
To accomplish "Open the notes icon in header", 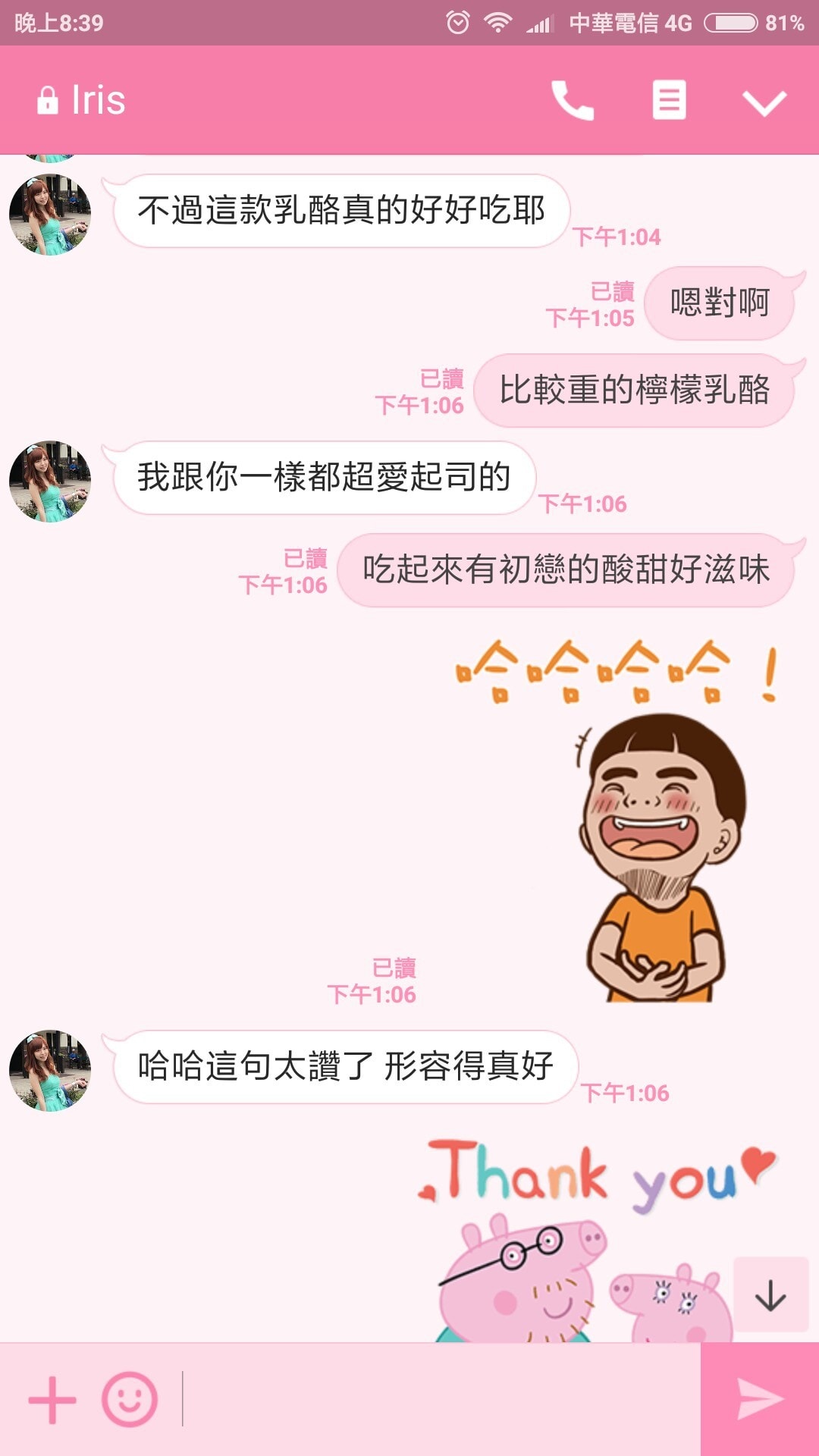I will click(669, 100).
